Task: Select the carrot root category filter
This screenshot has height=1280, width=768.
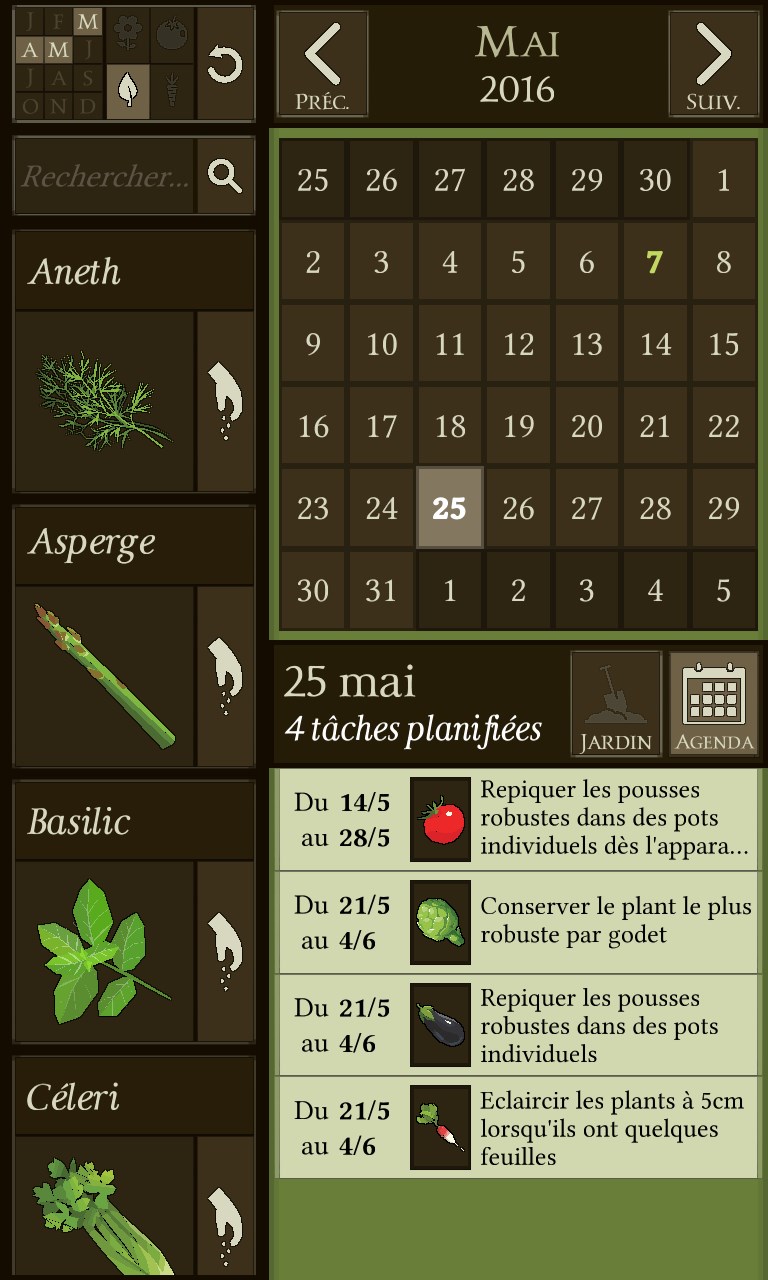Action: tap(172, 91)
